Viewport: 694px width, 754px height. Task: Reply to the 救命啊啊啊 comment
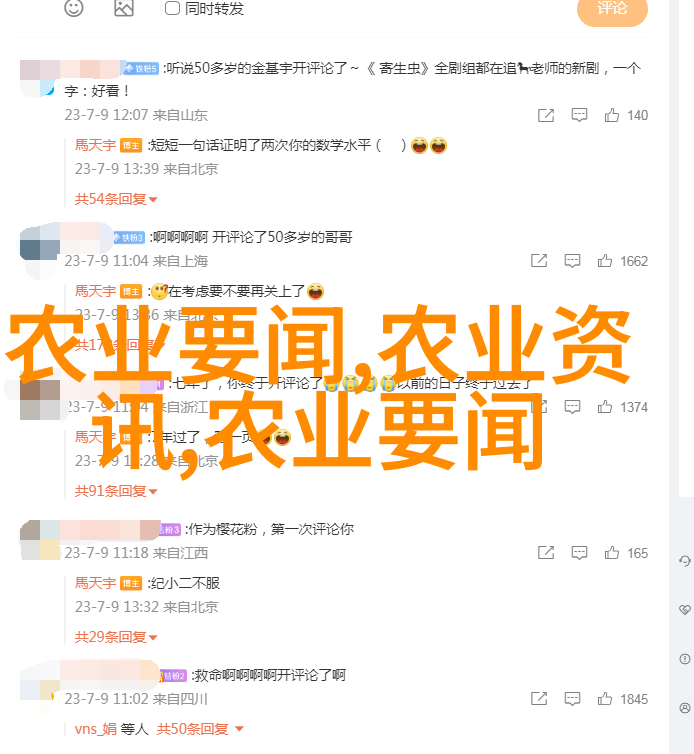(572, 699)
